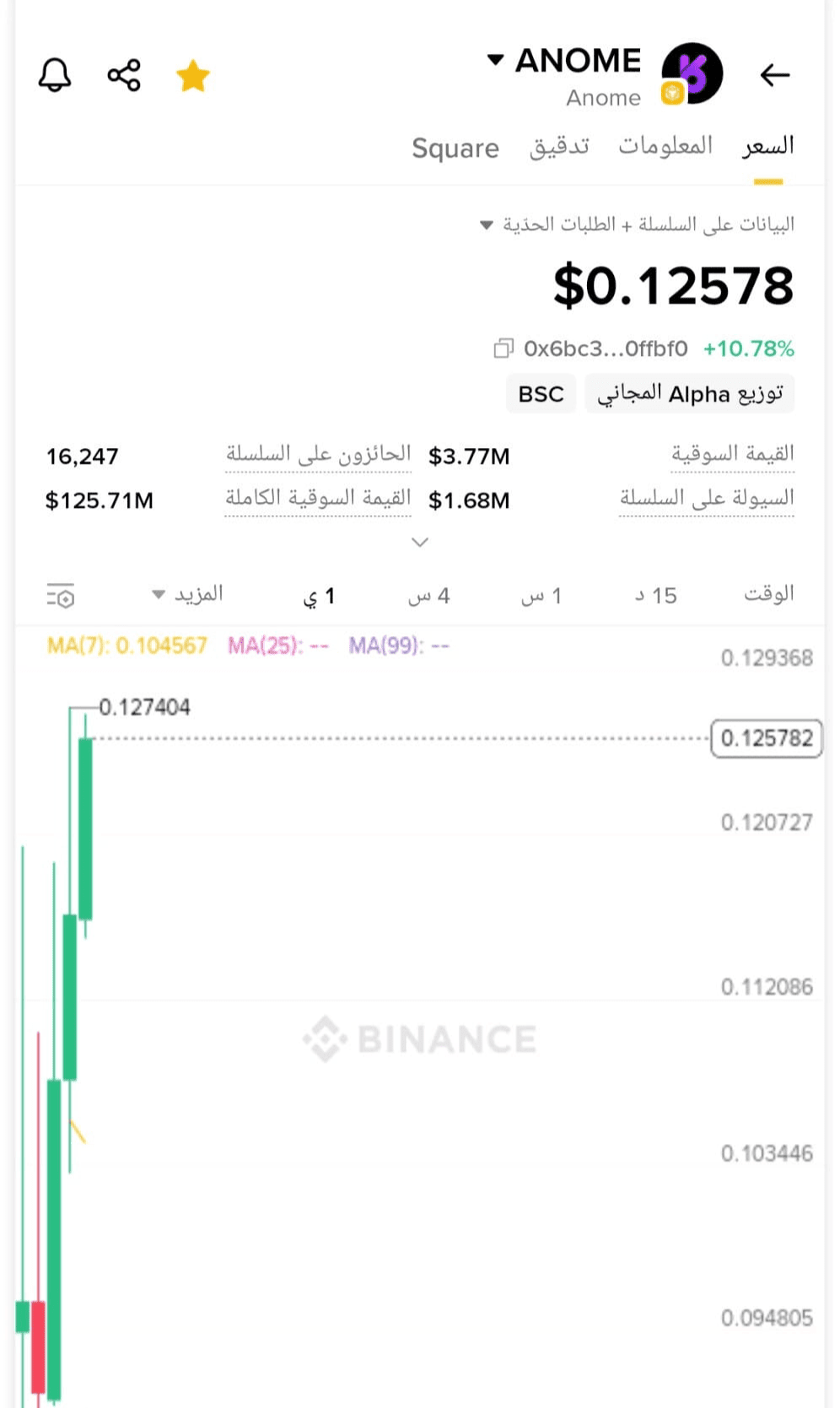The height and width of the screenshot is (1408, 840).
Task: Go back using the arrow
Action: point(774,75)
